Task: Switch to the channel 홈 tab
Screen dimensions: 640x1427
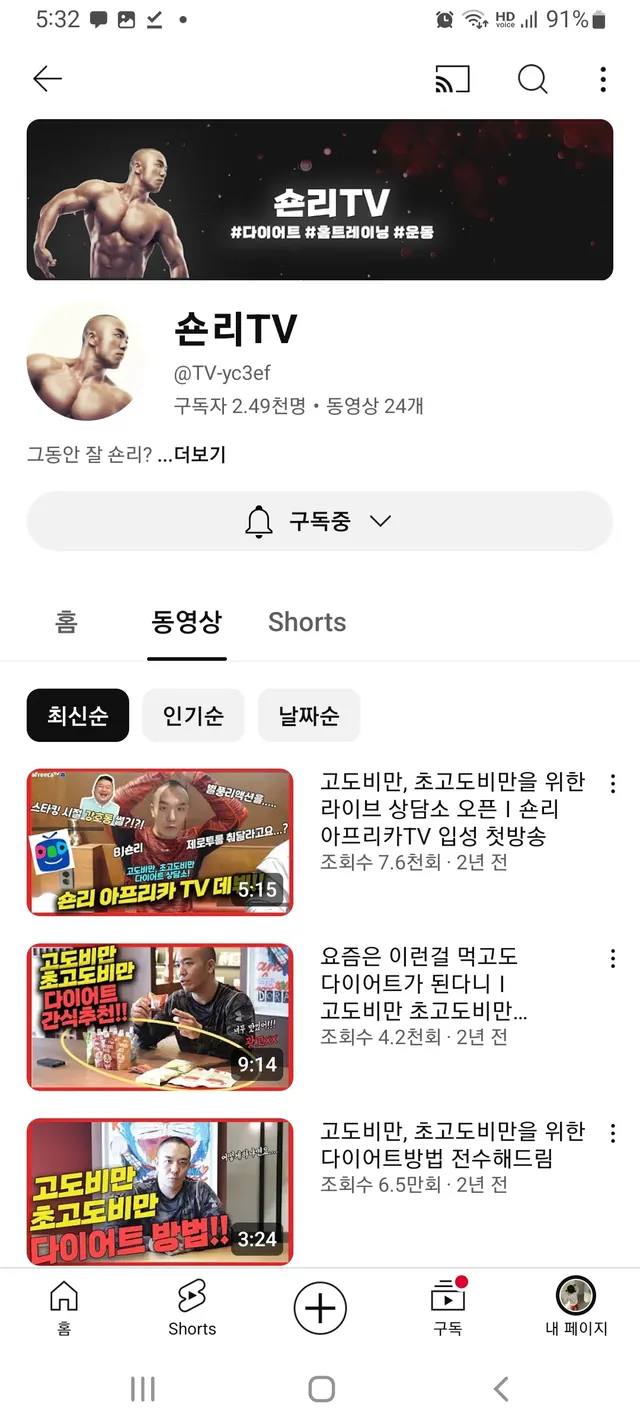Action: click(x=66, y=622)
